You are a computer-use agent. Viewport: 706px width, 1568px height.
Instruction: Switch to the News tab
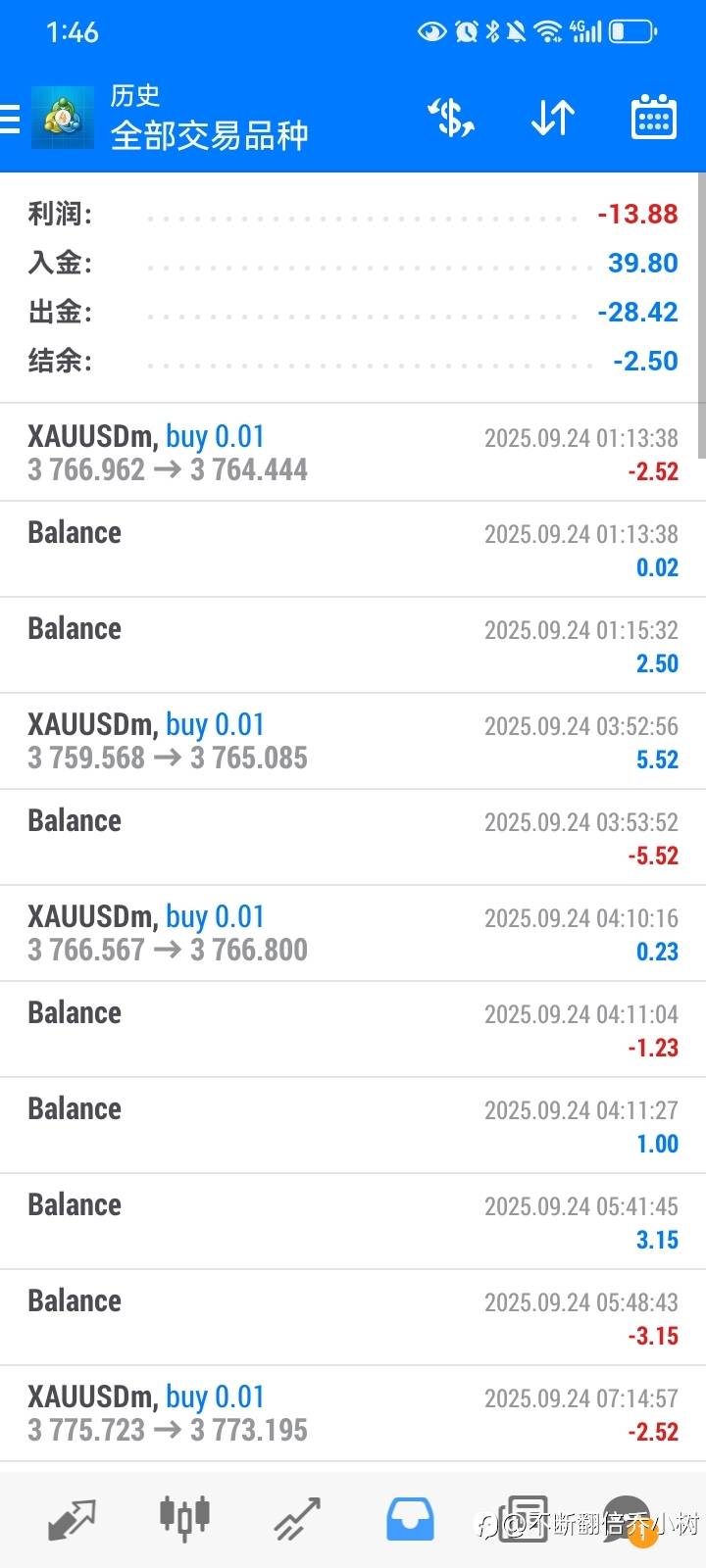tap(523, 1519)
